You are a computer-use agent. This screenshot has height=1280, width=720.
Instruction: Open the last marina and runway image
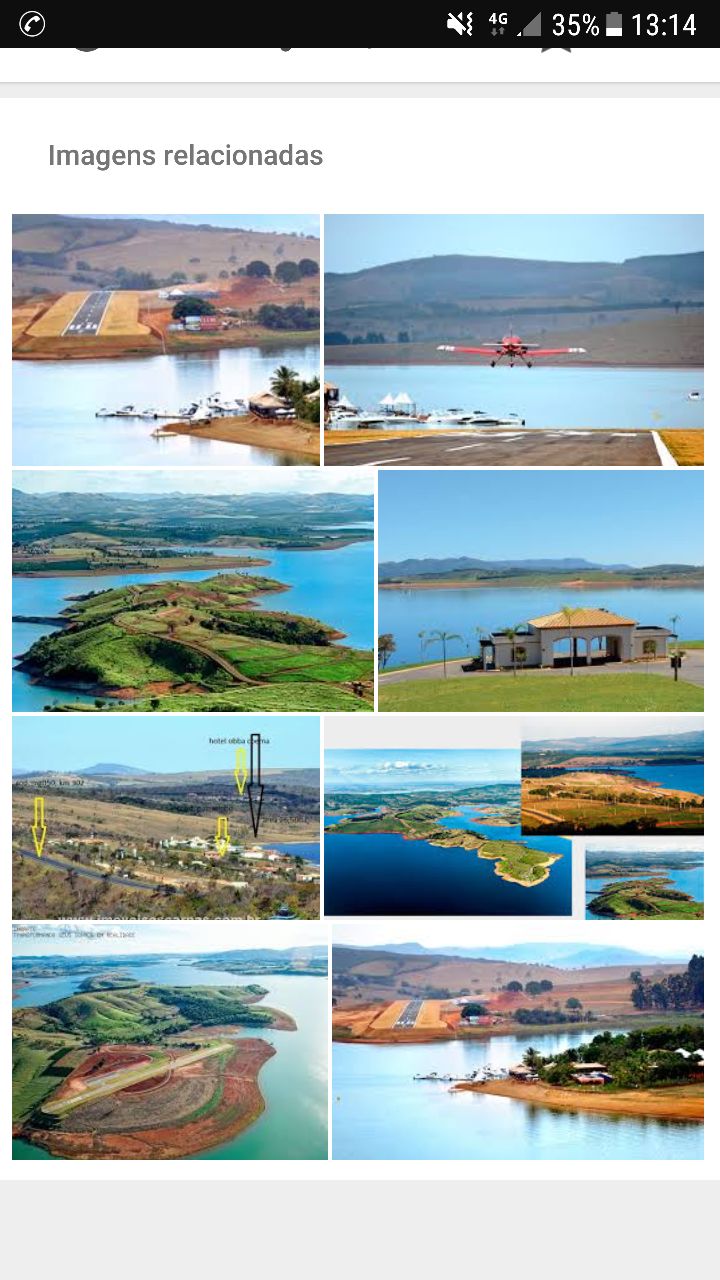[x=518, y=1041]
